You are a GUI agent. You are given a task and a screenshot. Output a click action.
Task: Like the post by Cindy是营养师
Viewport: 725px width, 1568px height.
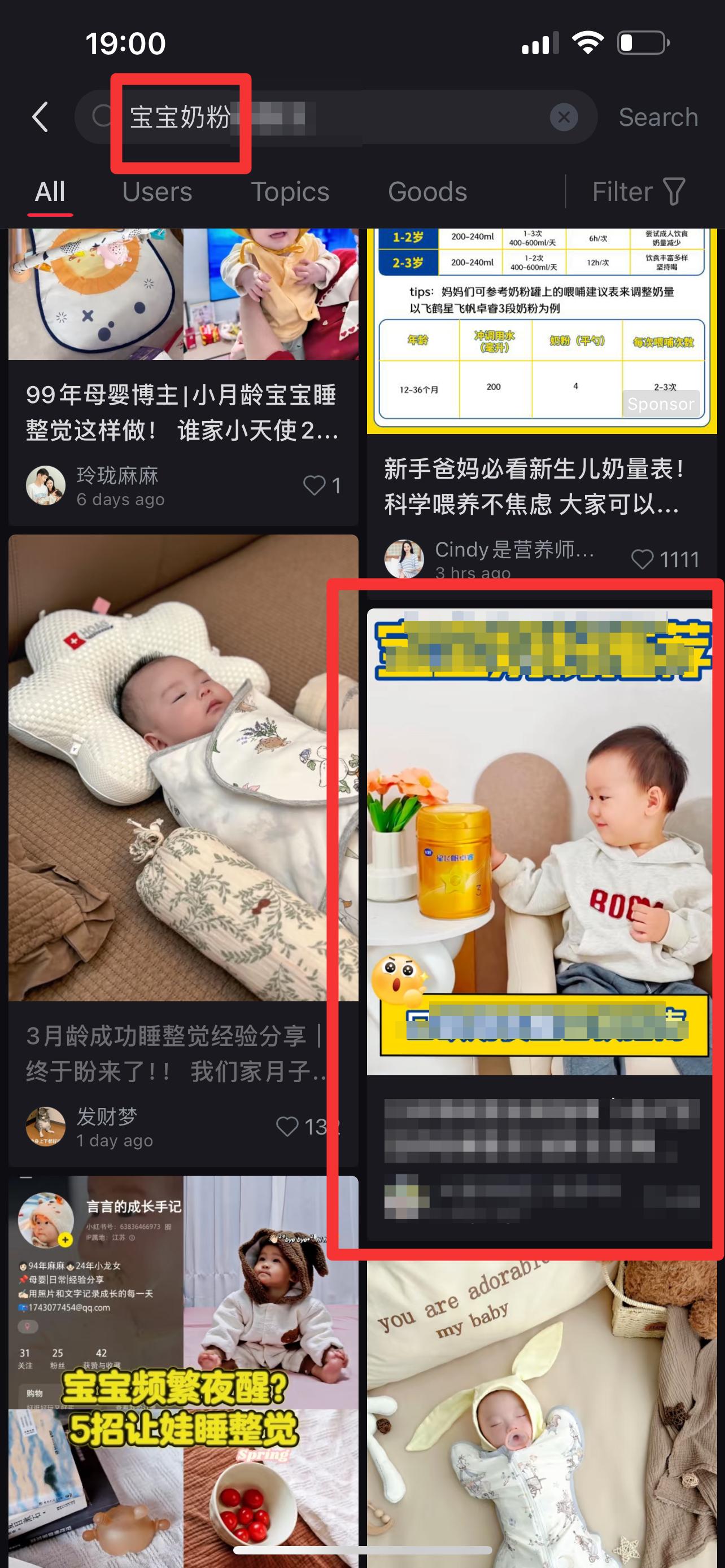click(665, 559)
